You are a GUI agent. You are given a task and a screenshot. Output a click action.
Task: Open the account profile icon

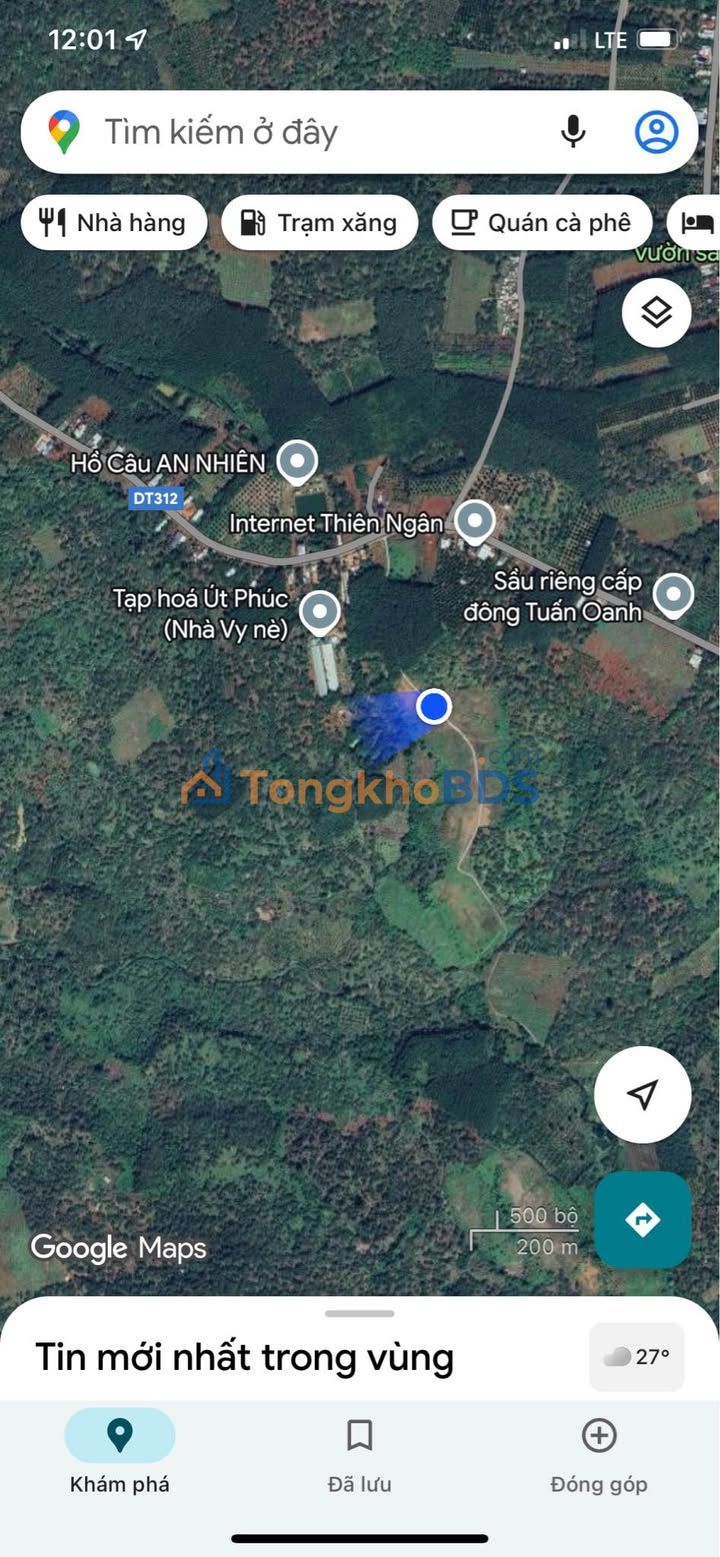click(x=657, y=132)
